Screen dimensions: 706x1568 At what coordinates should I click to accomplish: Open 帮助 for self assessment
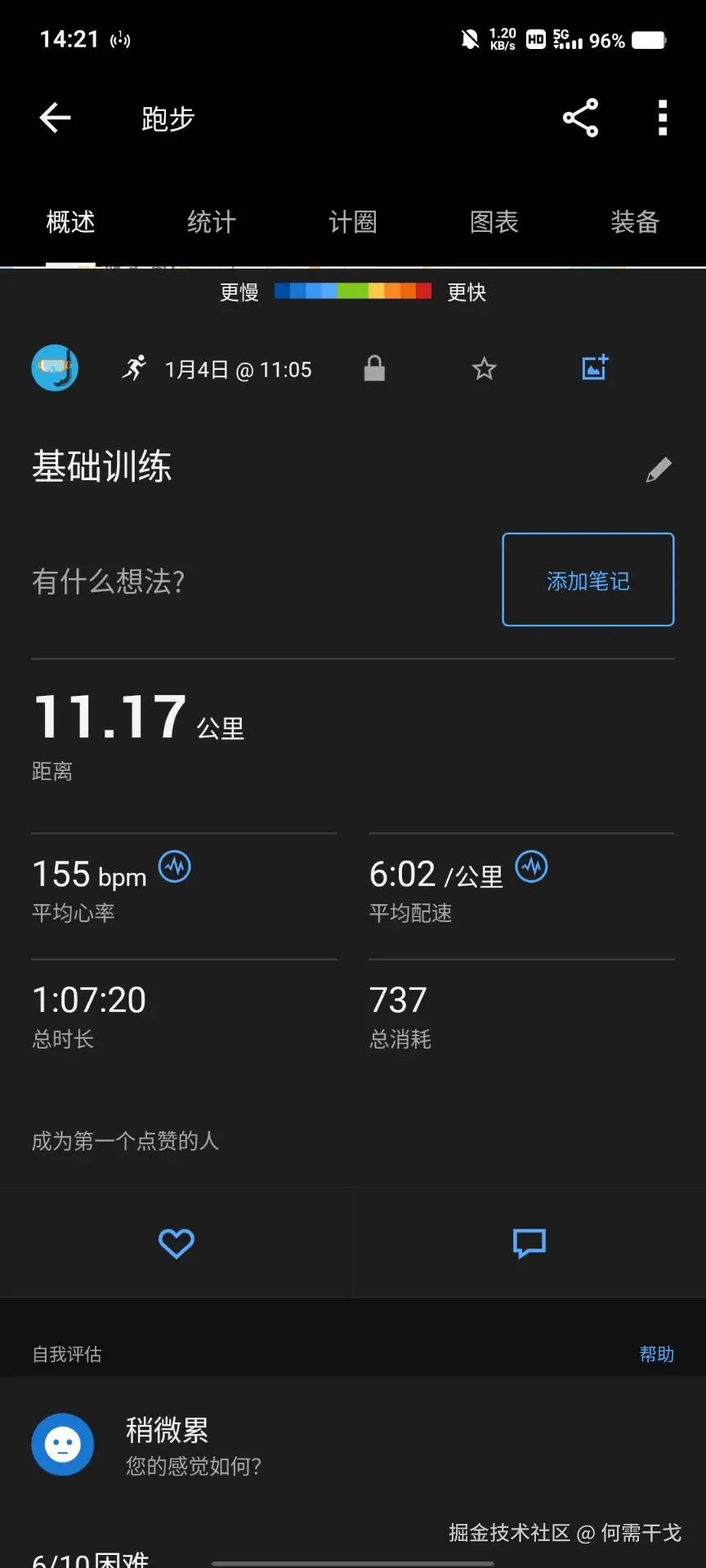coord(657,1354)
